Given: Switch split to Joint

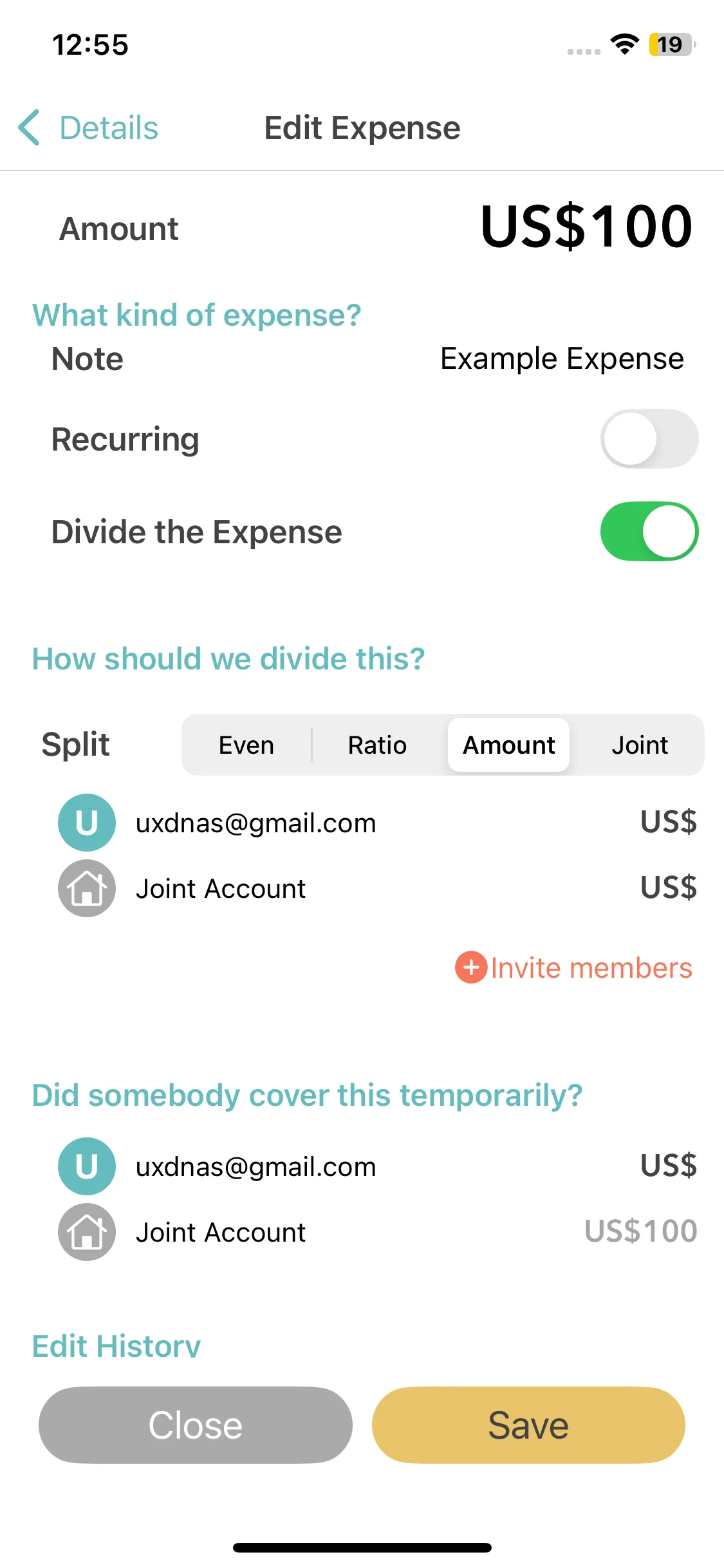Looking at the screenshot, I should pyautogui.click(x=639, y=745).
